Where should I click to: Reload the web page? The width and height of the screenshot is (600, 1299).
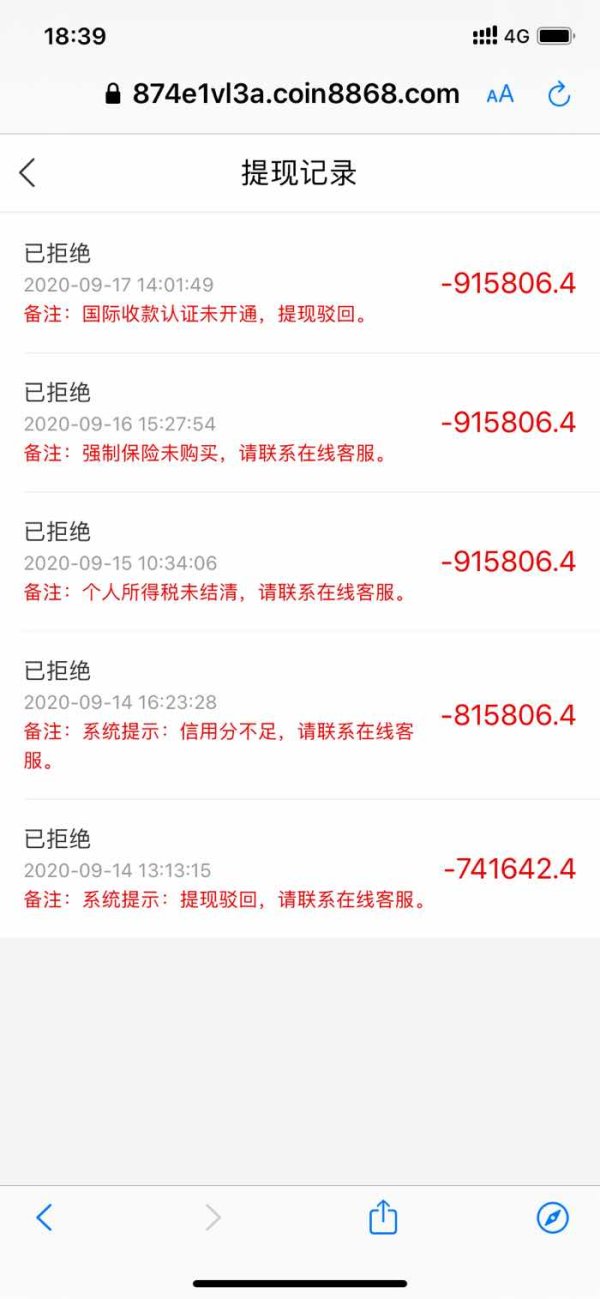[x=559, y=94]
